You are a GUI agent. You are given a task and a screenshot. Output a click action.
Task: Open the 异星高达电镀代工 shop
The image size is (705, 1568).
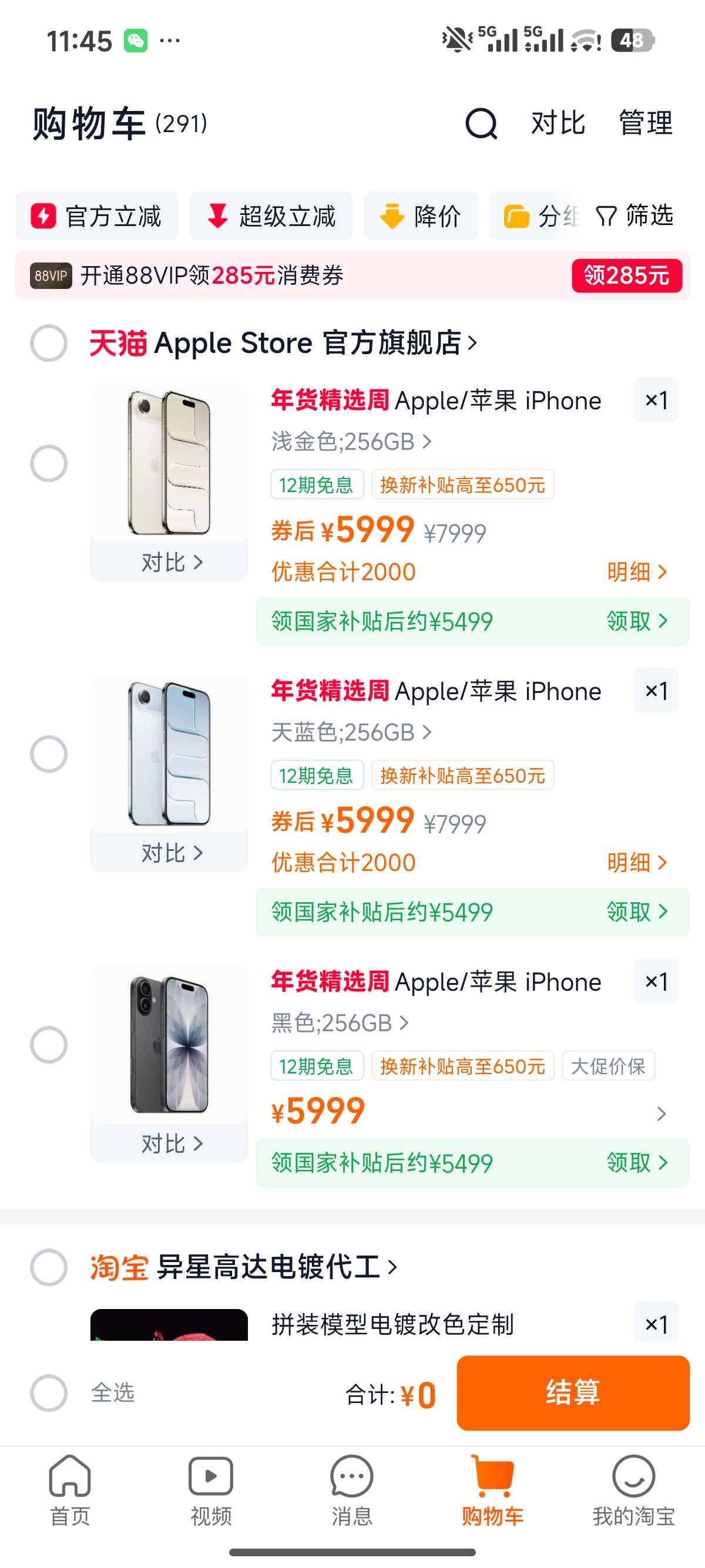coord(244,1267)
